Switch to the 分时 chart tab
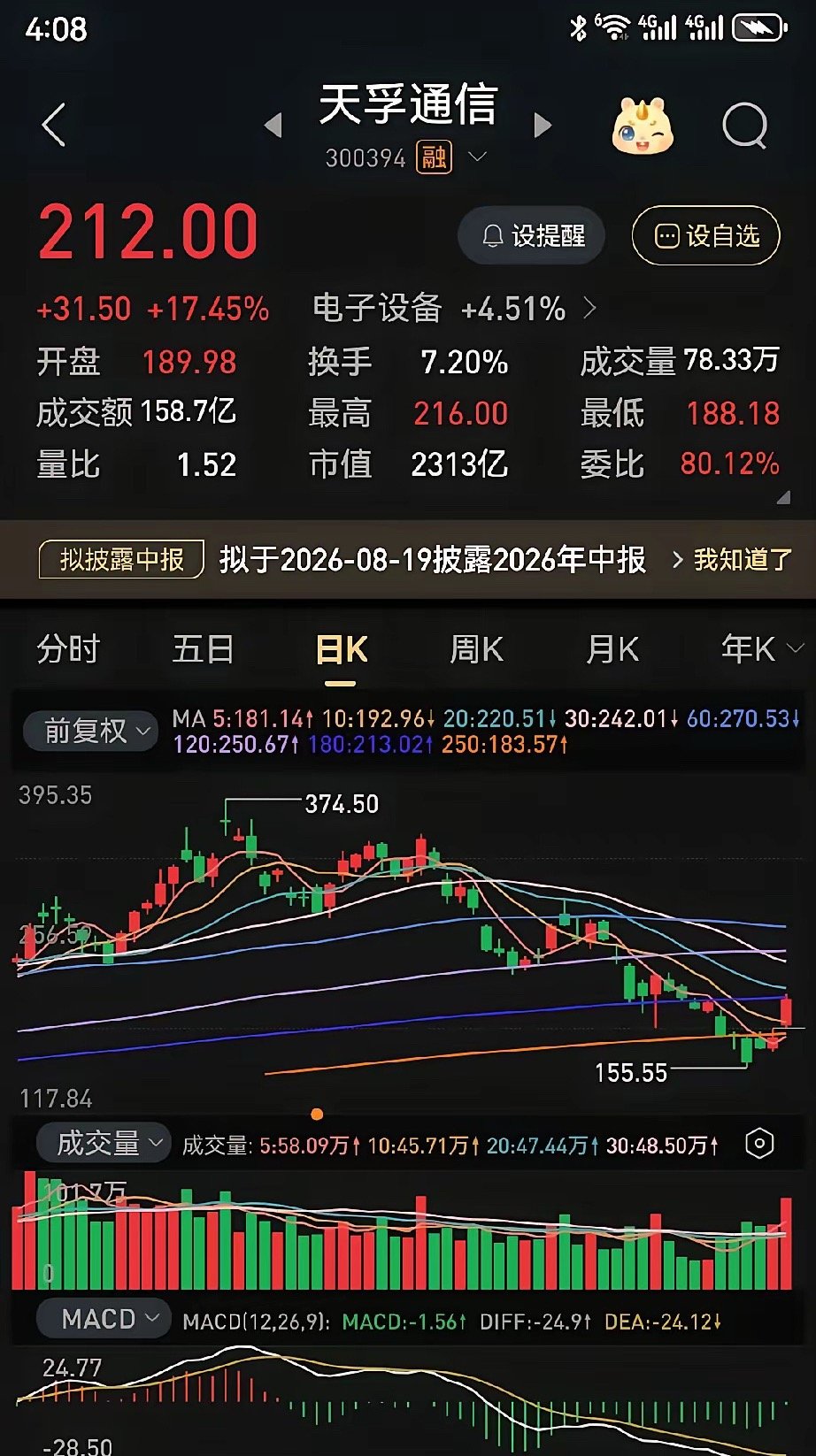 coord(68,649)
